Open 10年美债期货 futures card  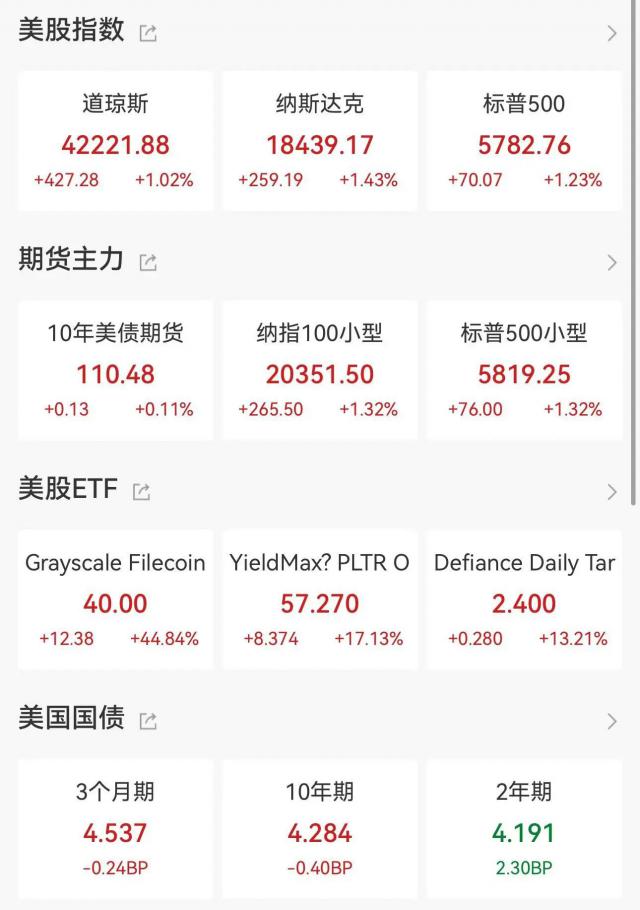[x=115, y=371]
